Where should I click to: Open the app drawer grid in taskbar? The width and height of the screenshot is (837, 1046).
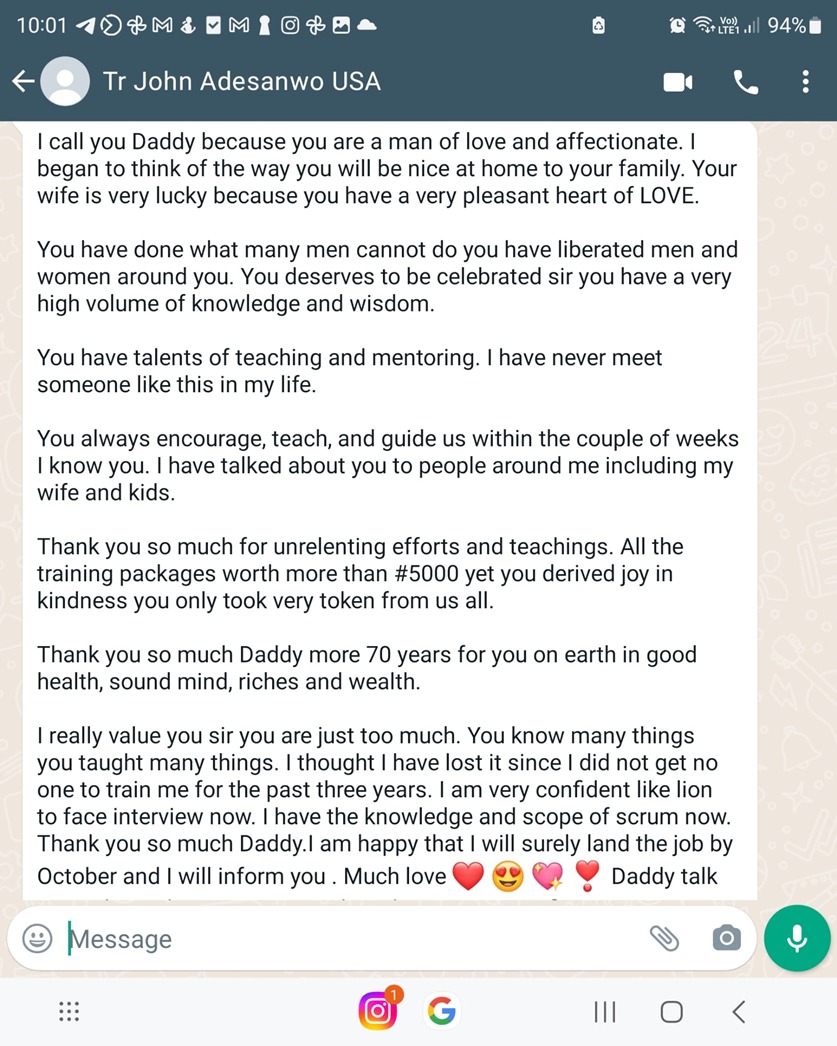69,1012
